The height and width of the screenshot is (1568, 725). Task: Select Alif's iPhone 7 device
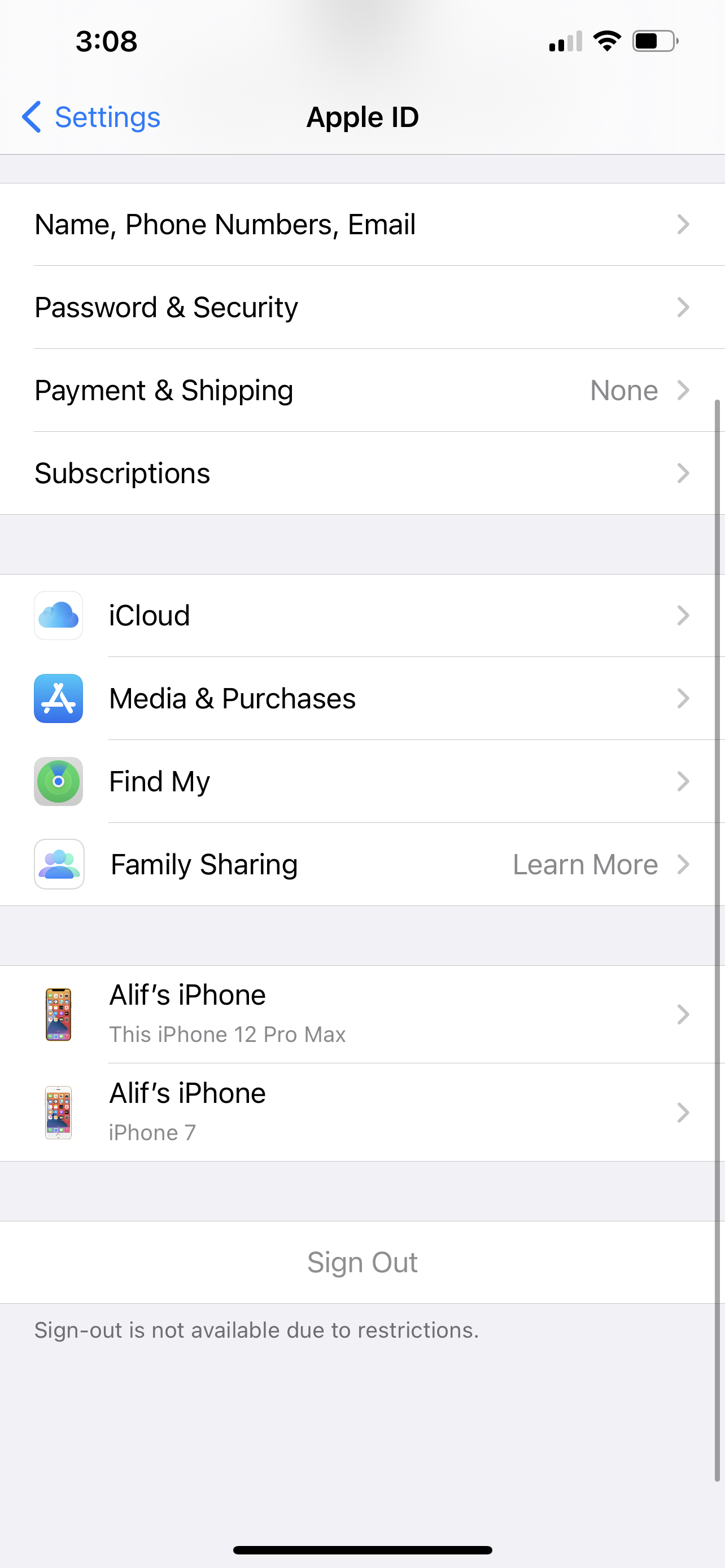(362, 1112)
